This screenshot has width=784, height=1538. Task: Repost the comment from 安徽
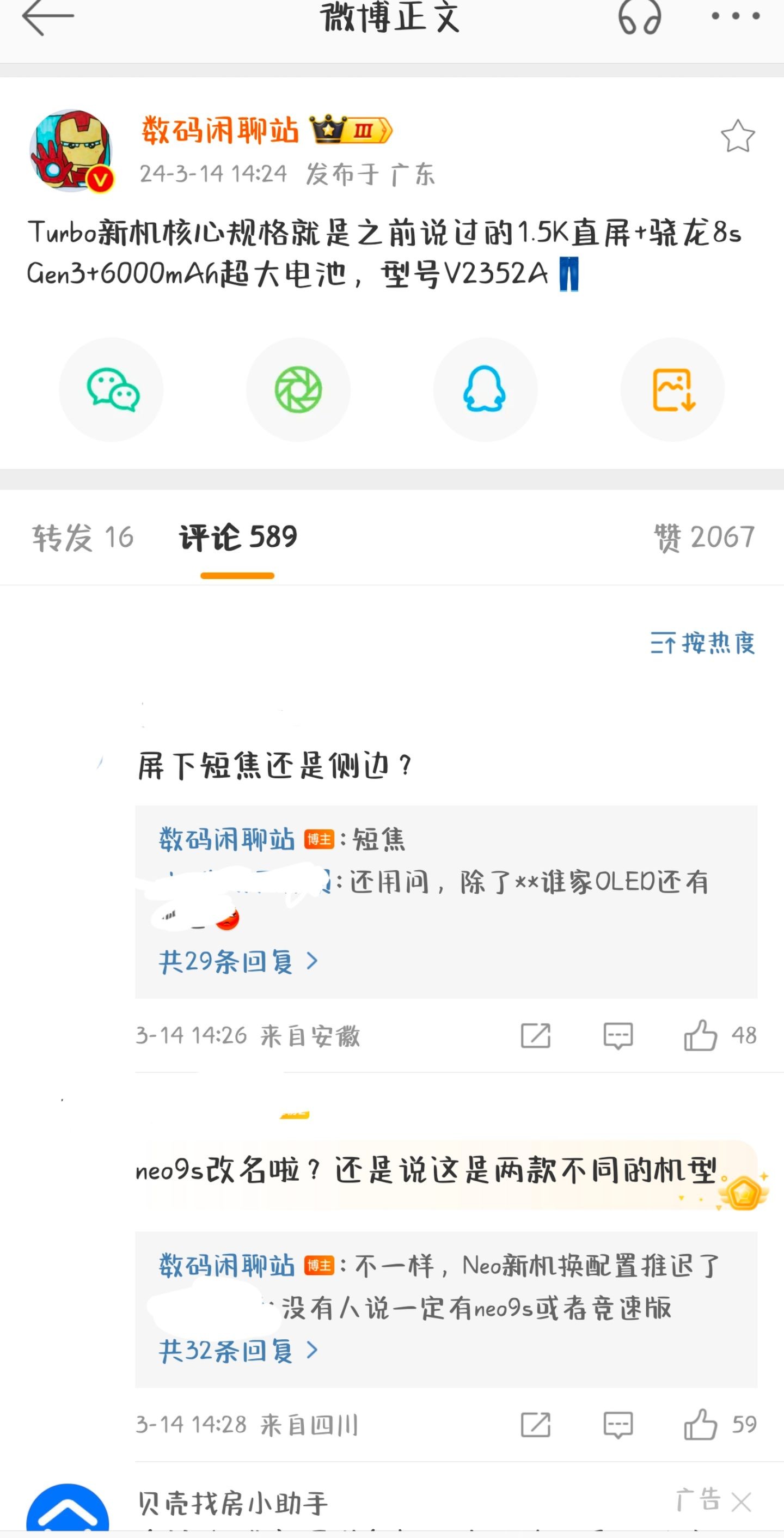tap(535, 1035)
